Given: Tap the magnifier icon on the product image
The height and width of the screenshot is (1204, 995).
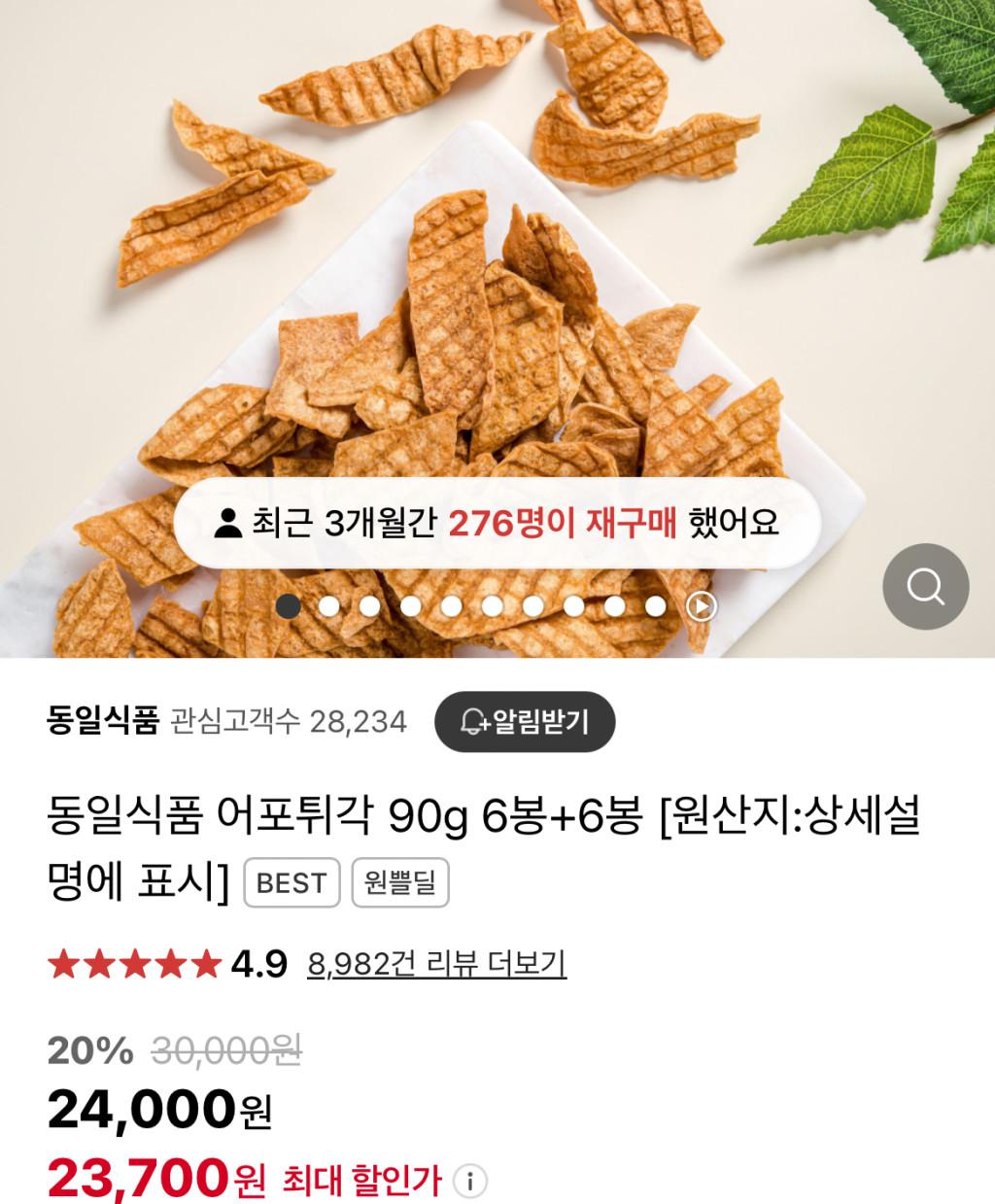Looking at the screenshot, I should click(925, 586).
